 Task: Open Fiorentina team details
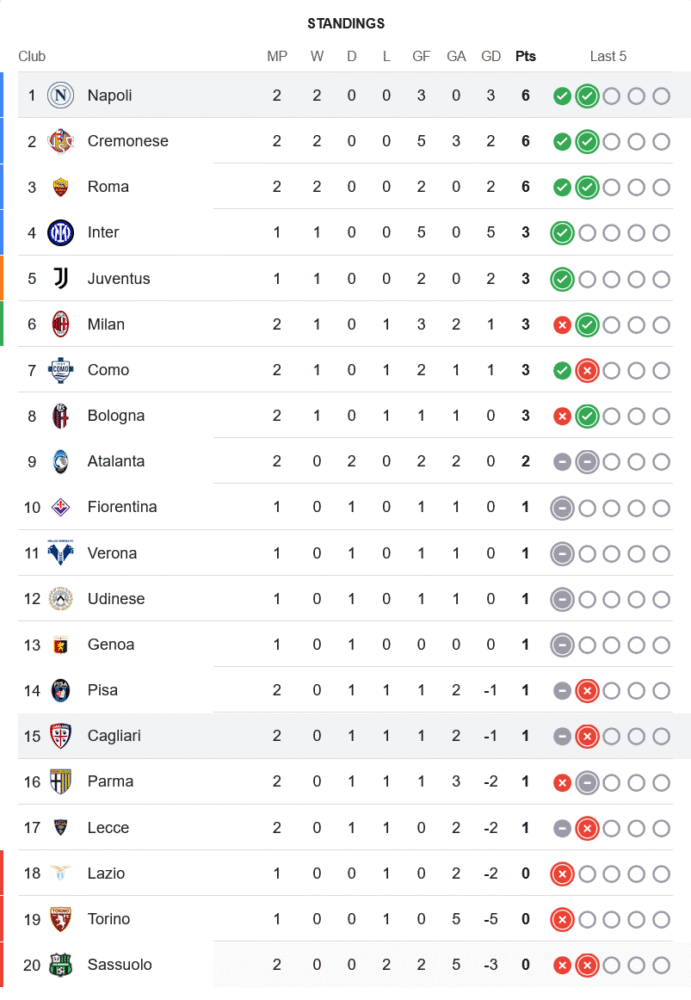(122, 507)
